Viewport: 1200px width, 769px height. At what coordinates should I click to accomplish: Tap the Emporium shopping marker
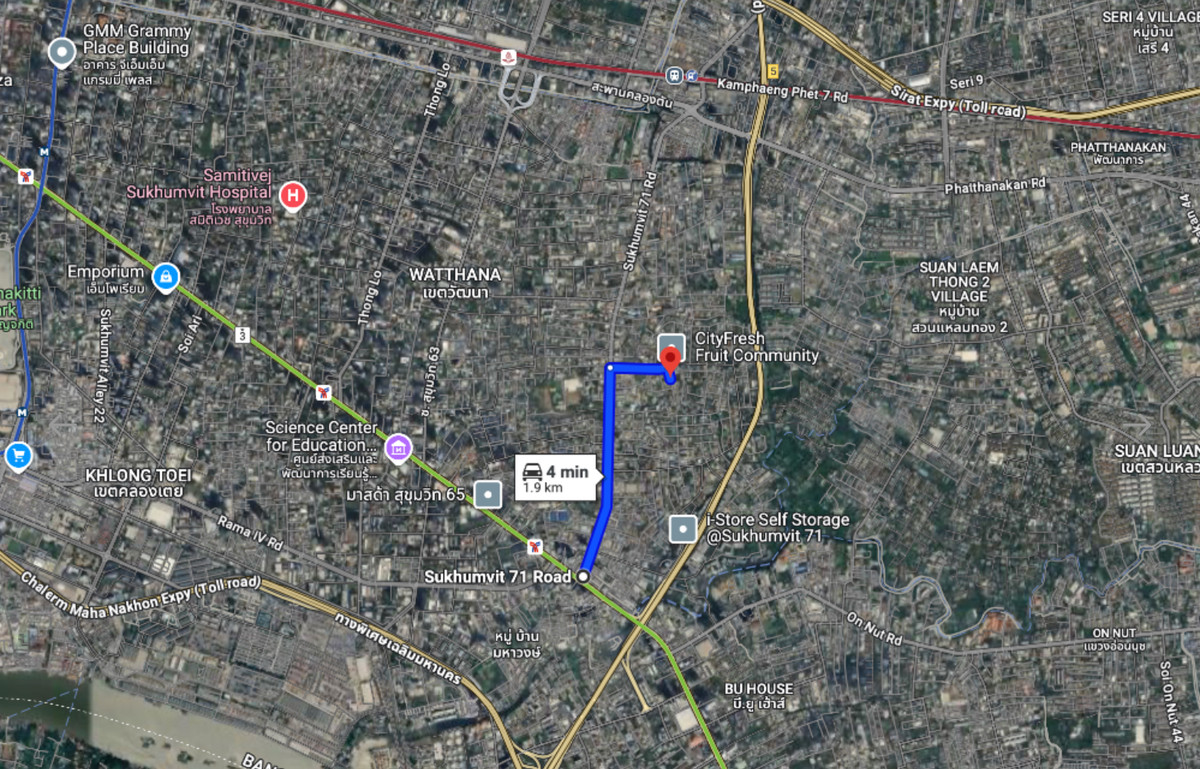coord(165,276)
